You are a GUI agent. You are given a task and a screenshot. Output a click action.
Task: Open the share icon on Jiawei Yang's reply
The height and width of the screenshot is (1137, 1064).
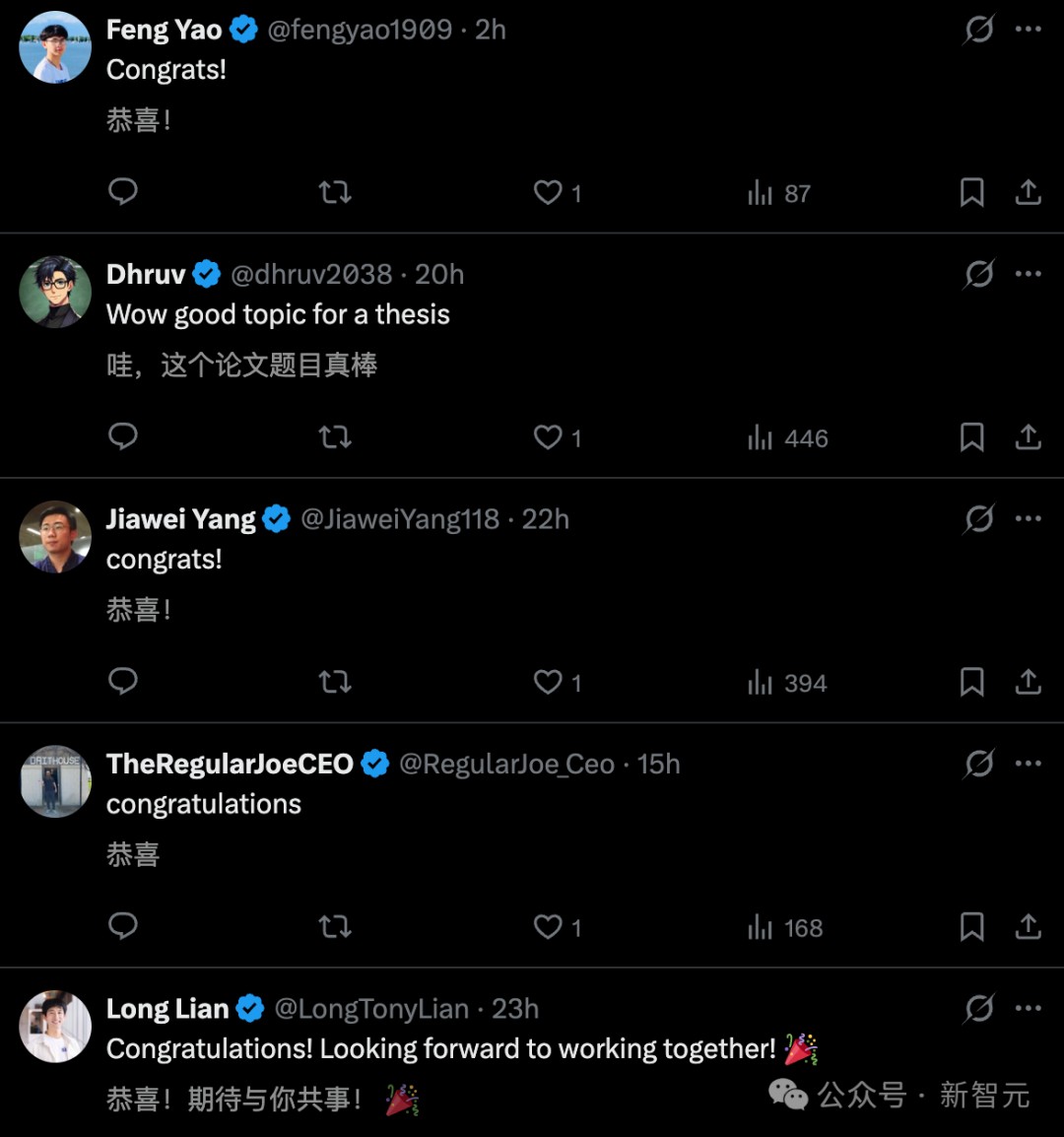click(1028, 682)
